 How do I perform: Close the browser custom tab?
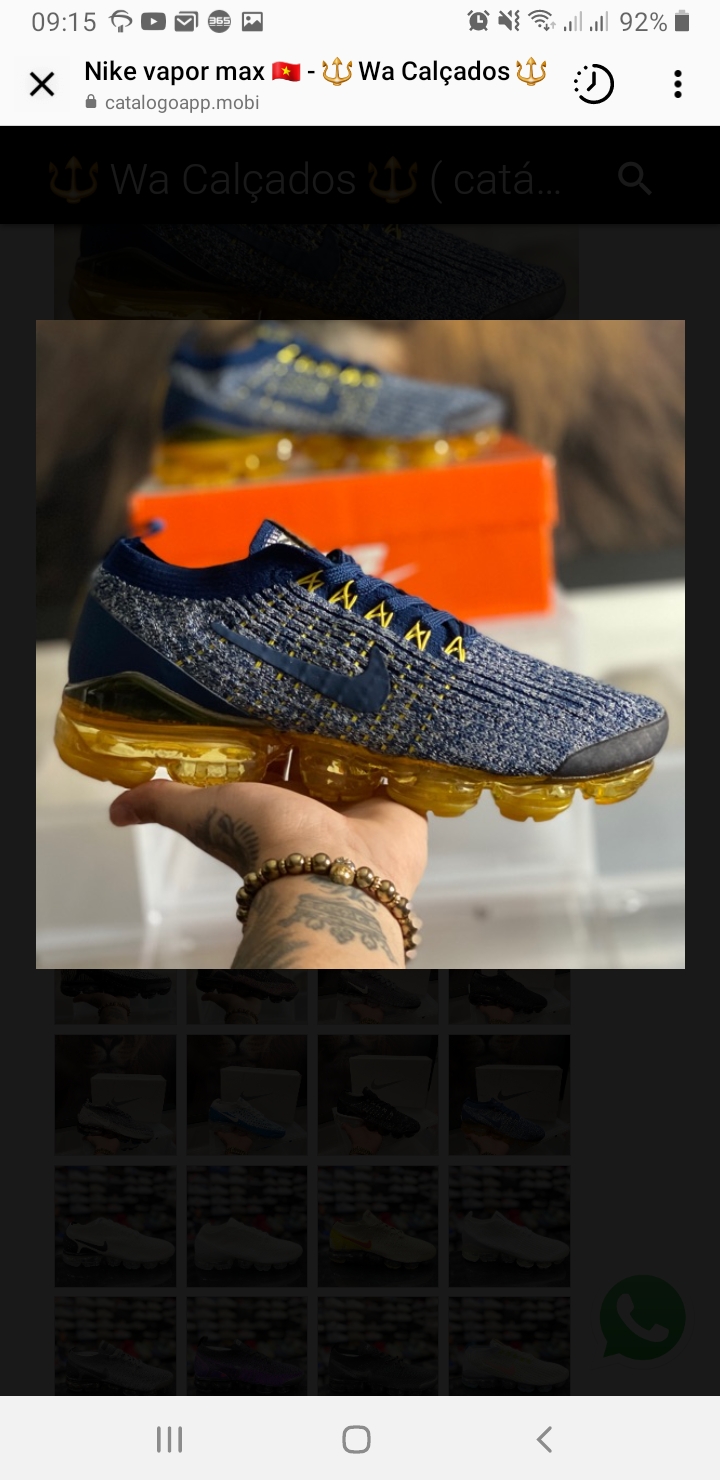tap(42, 85)
